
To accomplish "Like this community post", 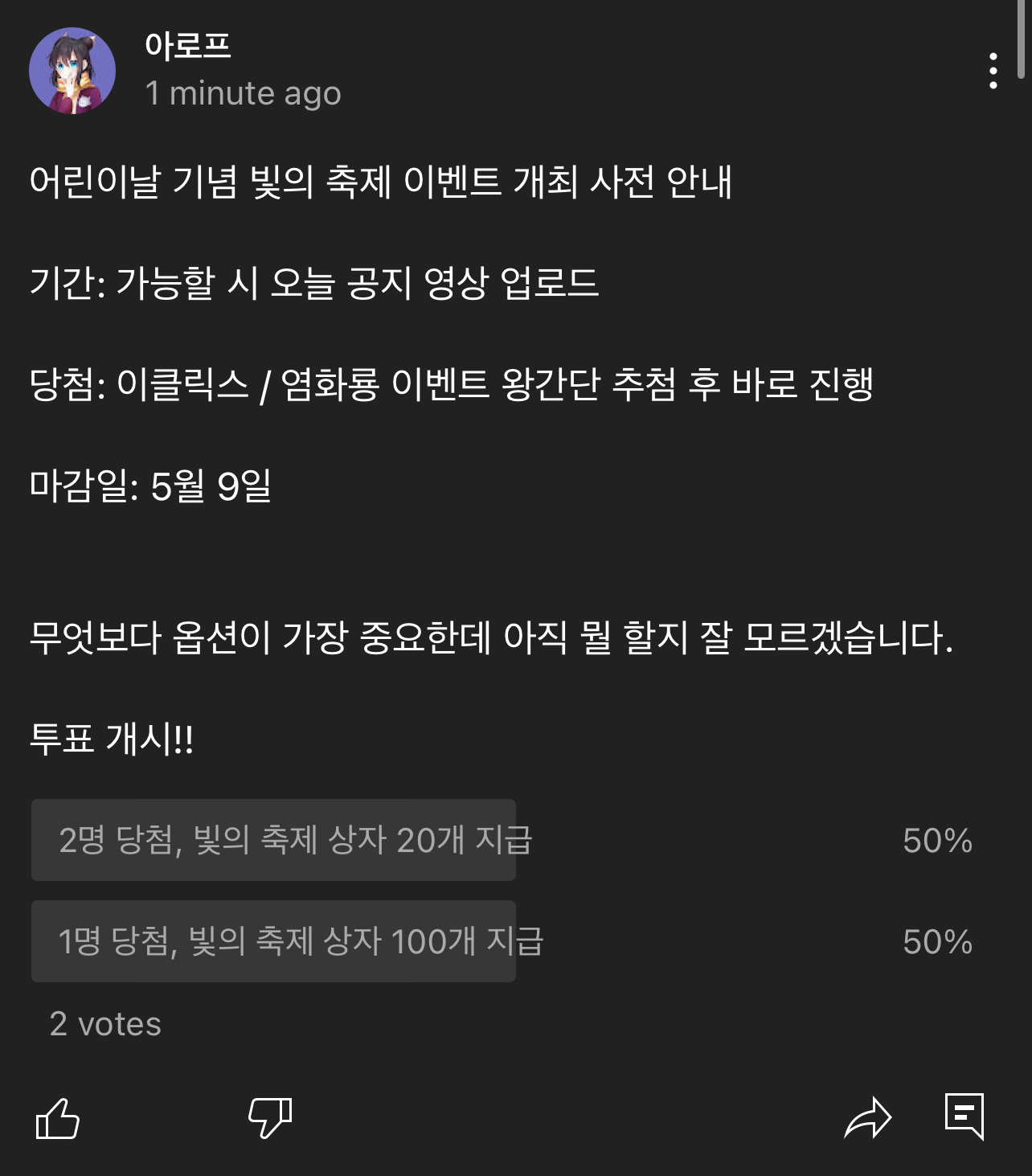I will click(x=58, y=1117).
